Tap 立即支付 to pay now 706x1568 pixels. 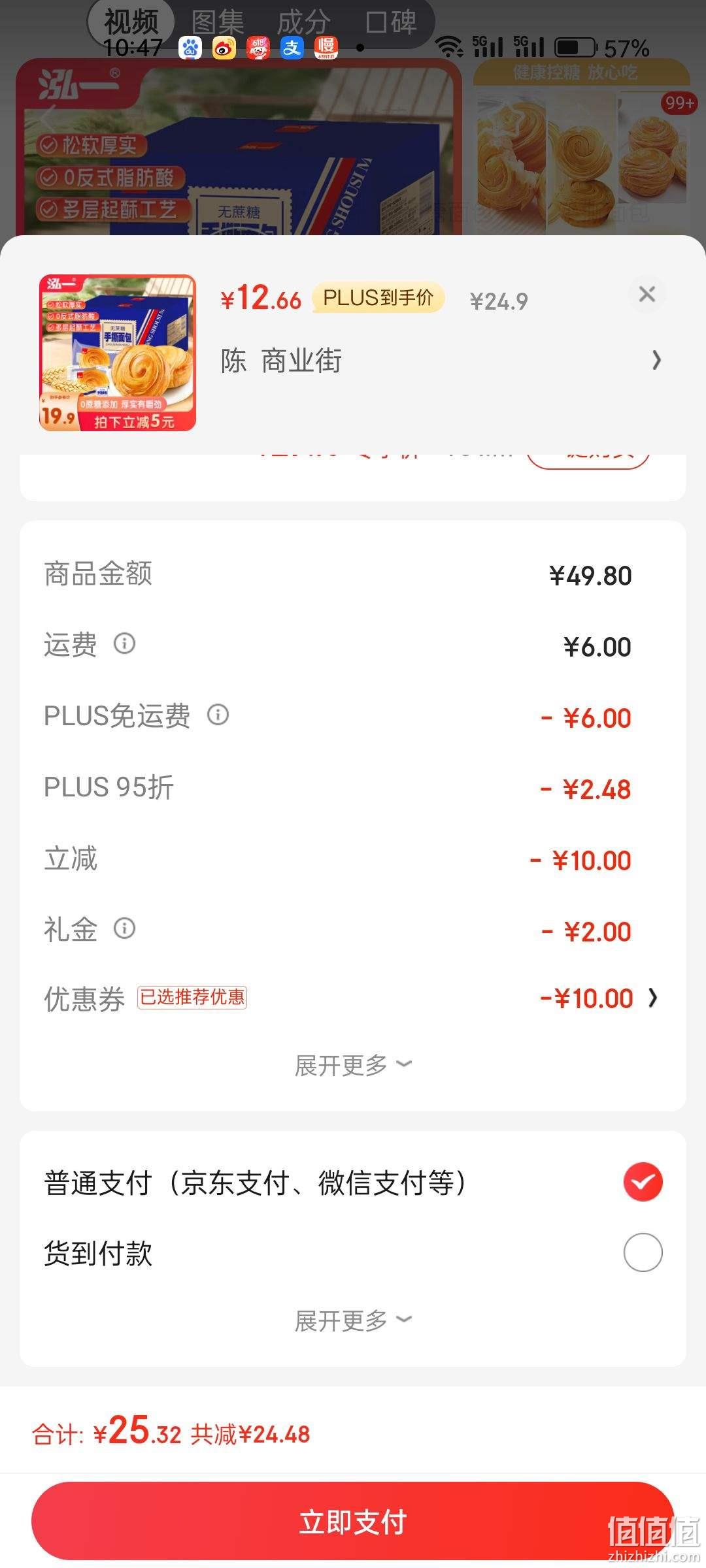point(353,1521)
